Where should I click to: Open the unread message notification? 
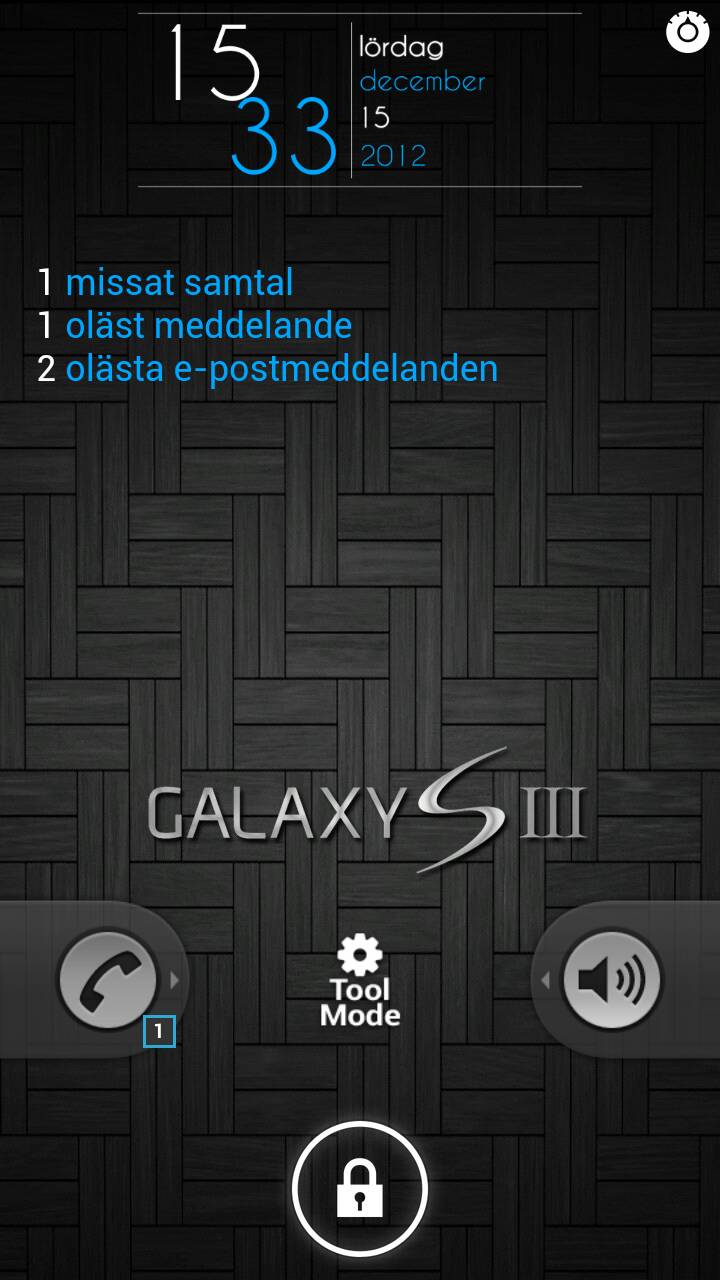[x=195, y=326]
